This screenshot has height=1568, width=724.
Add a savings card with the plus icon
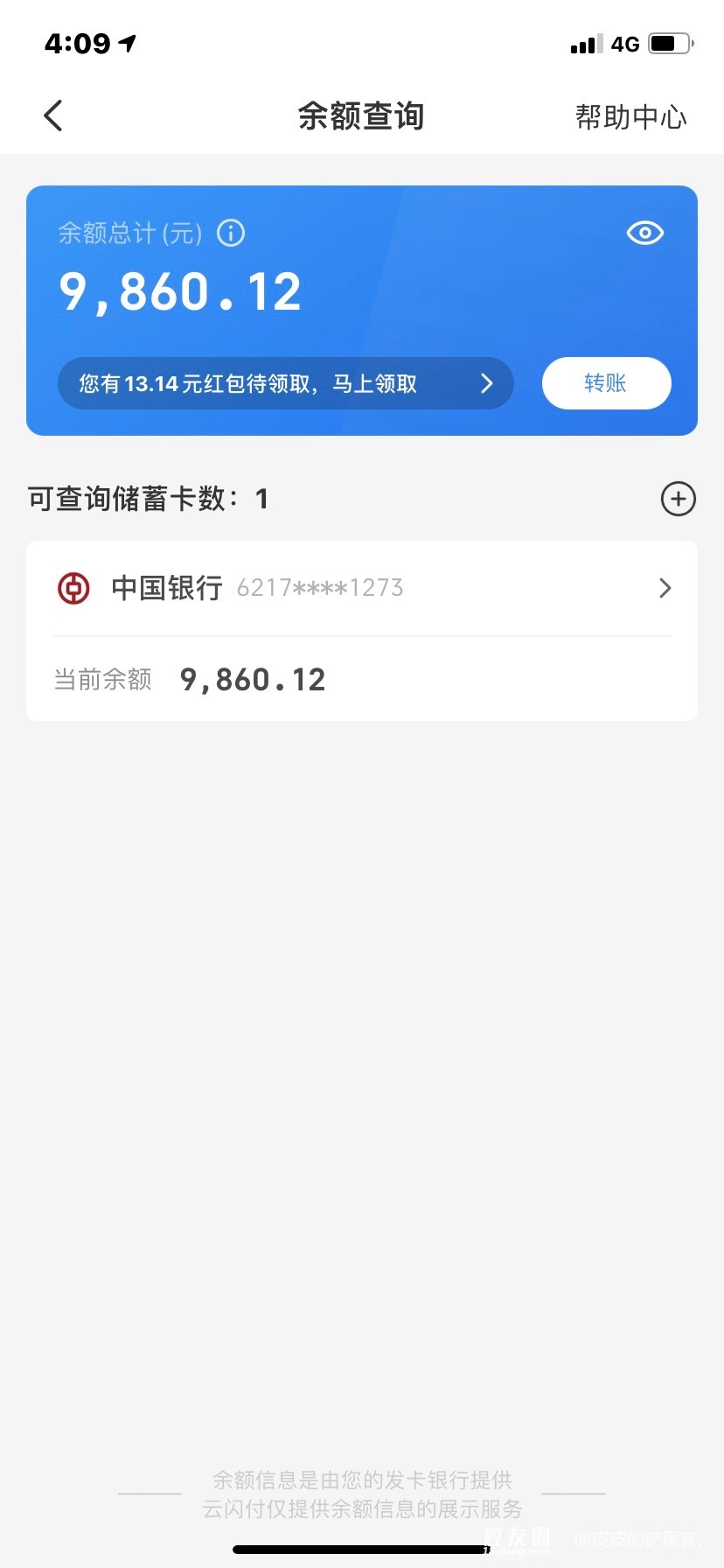click(678, 499)
